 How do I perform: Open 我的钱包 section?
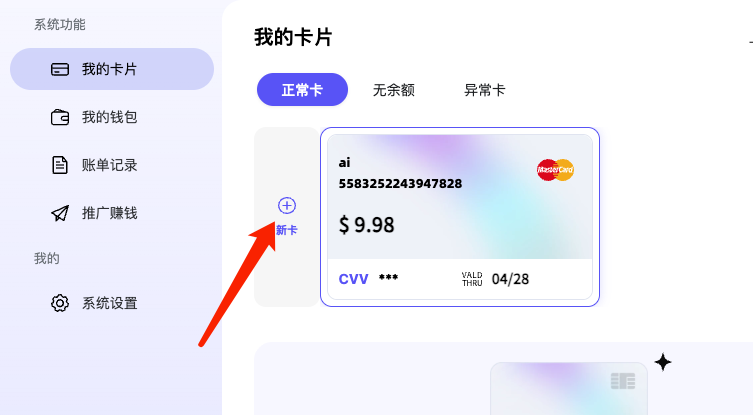(110, 117)
